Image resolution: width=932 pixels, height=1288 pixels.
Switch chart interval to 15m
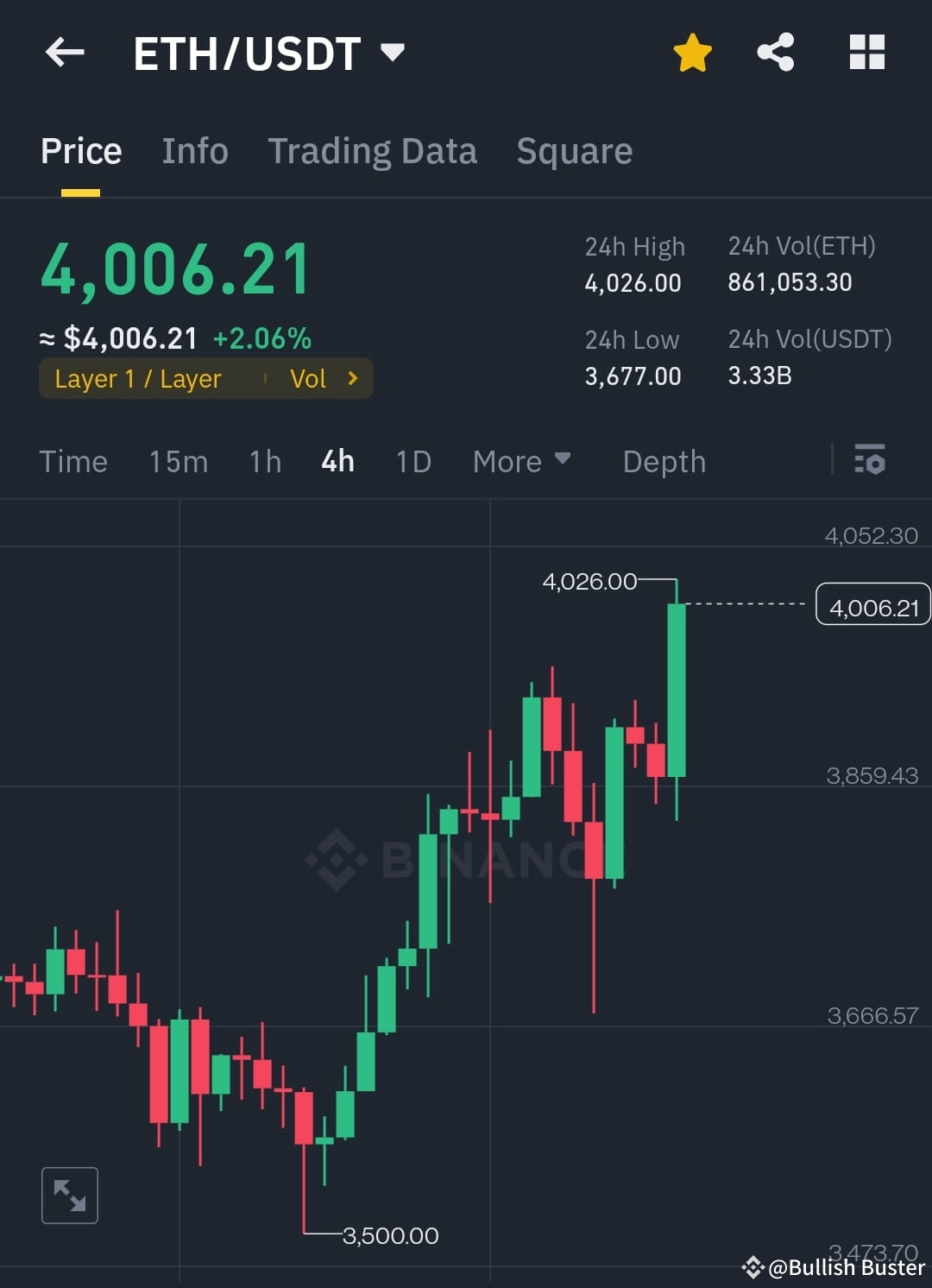click(x=178, y=461)
